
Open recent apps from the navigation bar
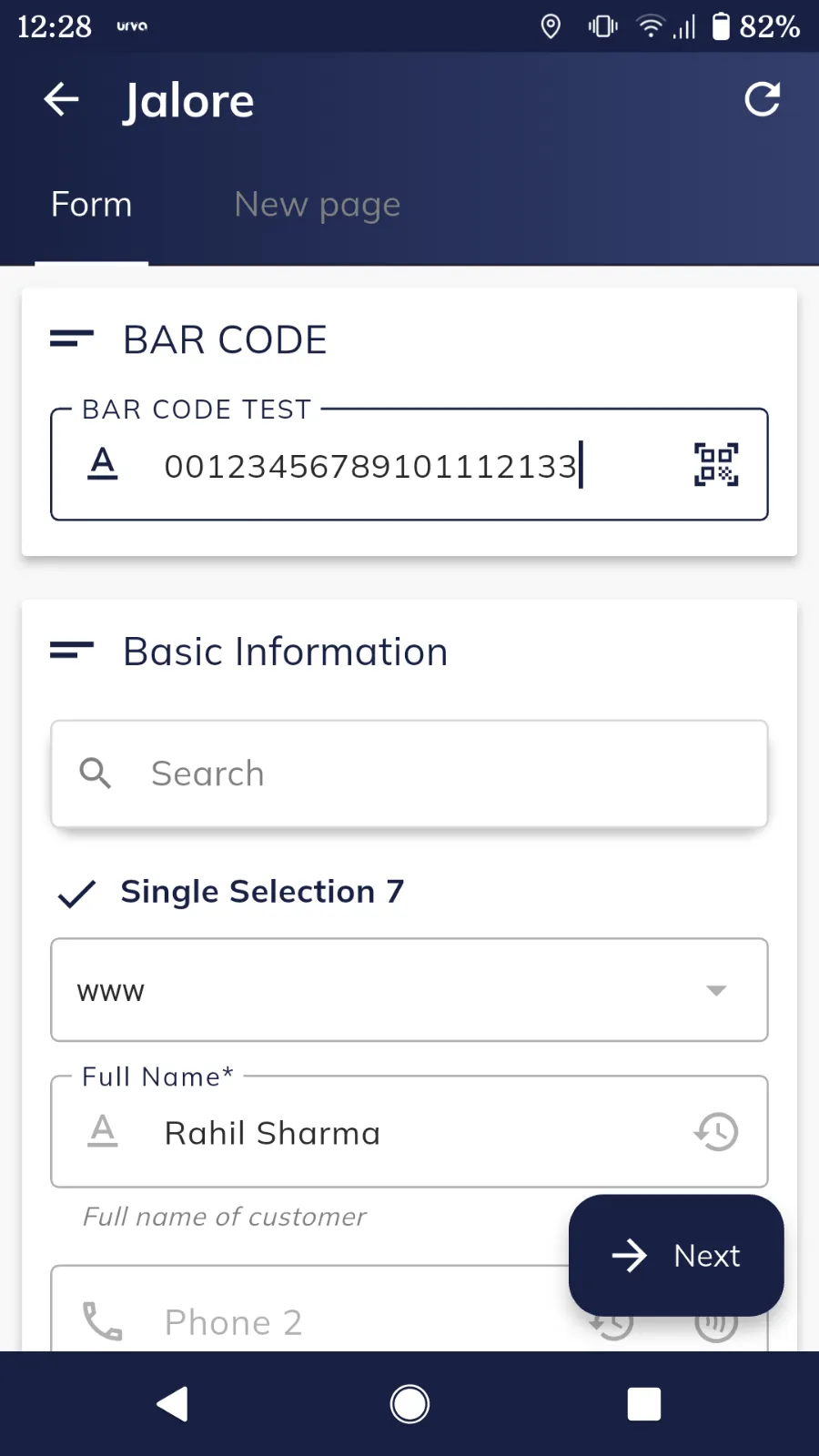[x=644, y=1404]
